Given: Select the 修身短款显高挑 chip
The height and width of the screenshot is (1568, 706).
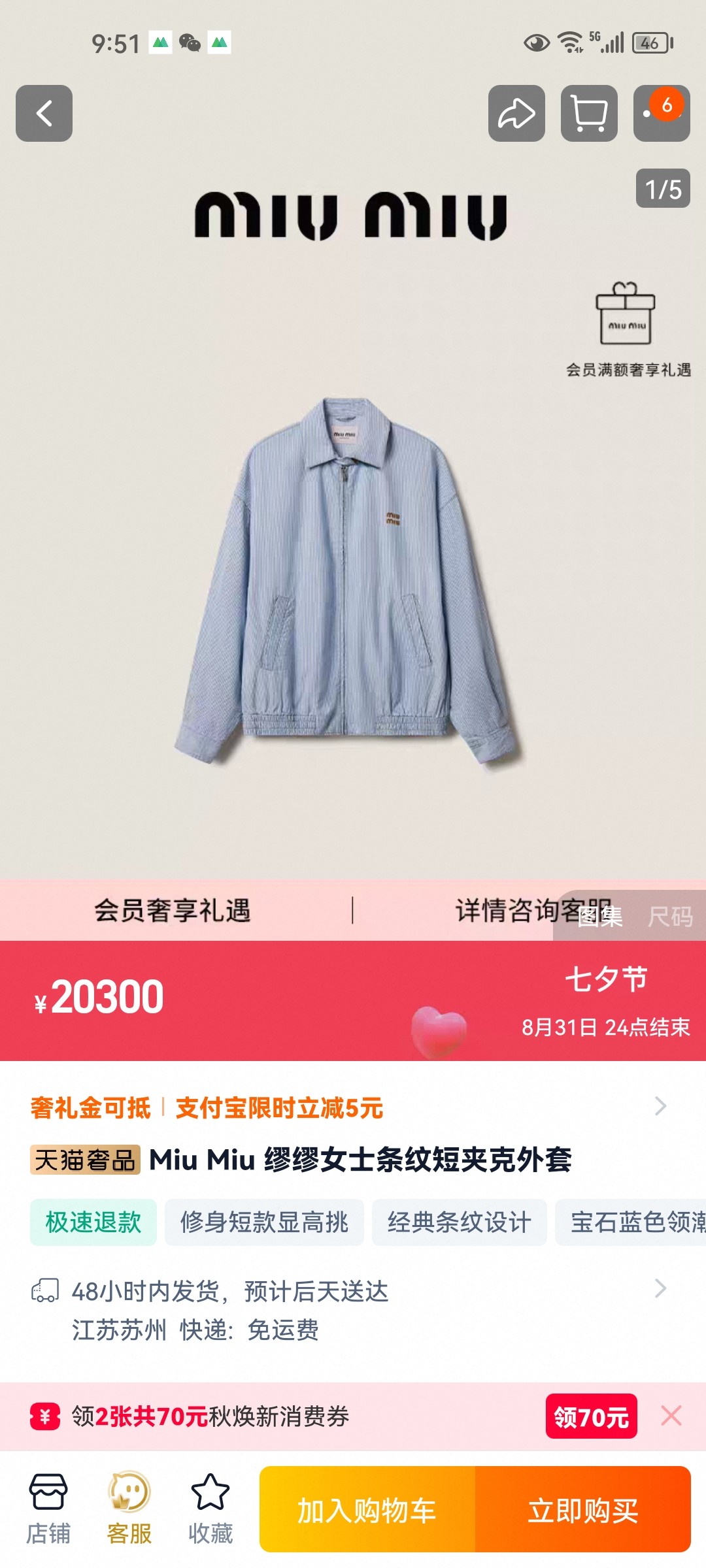Looking at the screenshot, I should coord(264,1222).
